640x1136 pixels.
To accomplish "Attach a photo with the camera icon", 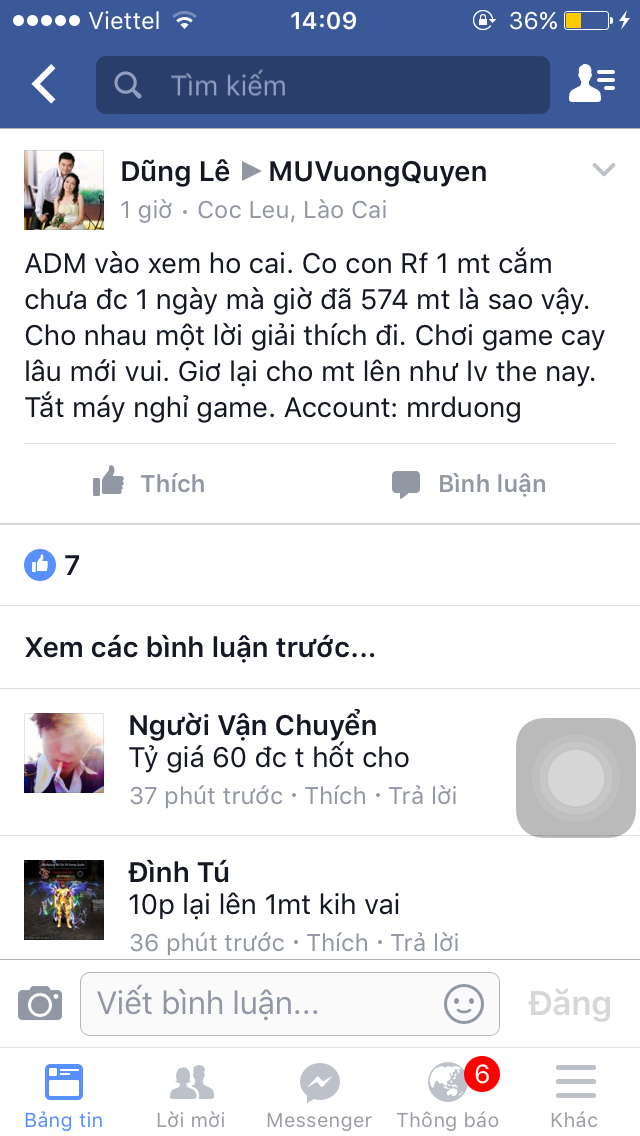I will tap(40, 1003).
